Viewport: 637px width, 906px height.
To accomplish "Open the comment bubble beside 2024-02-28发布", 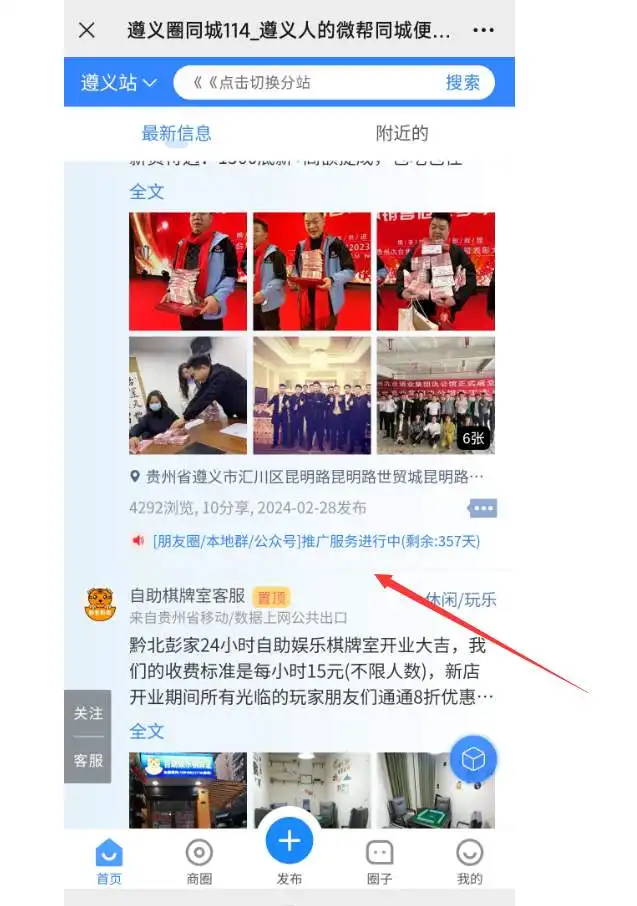I will [482, 508].
